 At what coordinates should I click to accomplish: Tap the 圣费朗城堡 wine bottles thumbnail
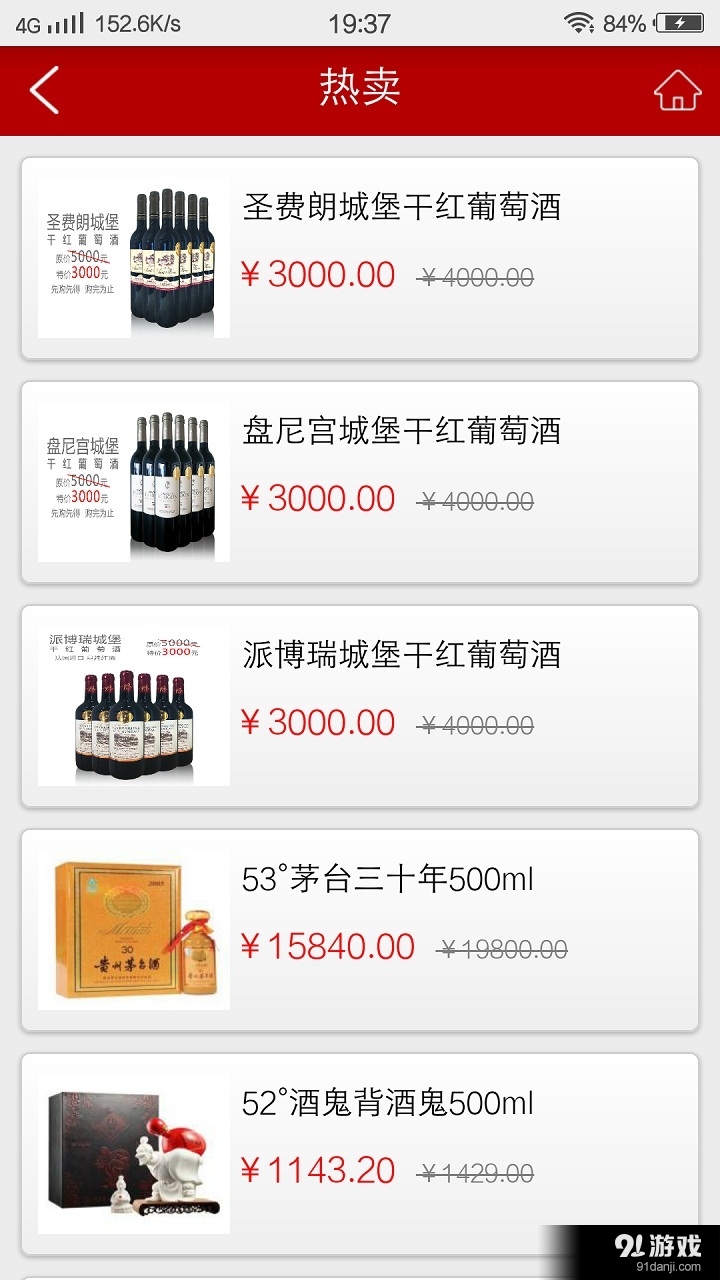tap(132, 253)
